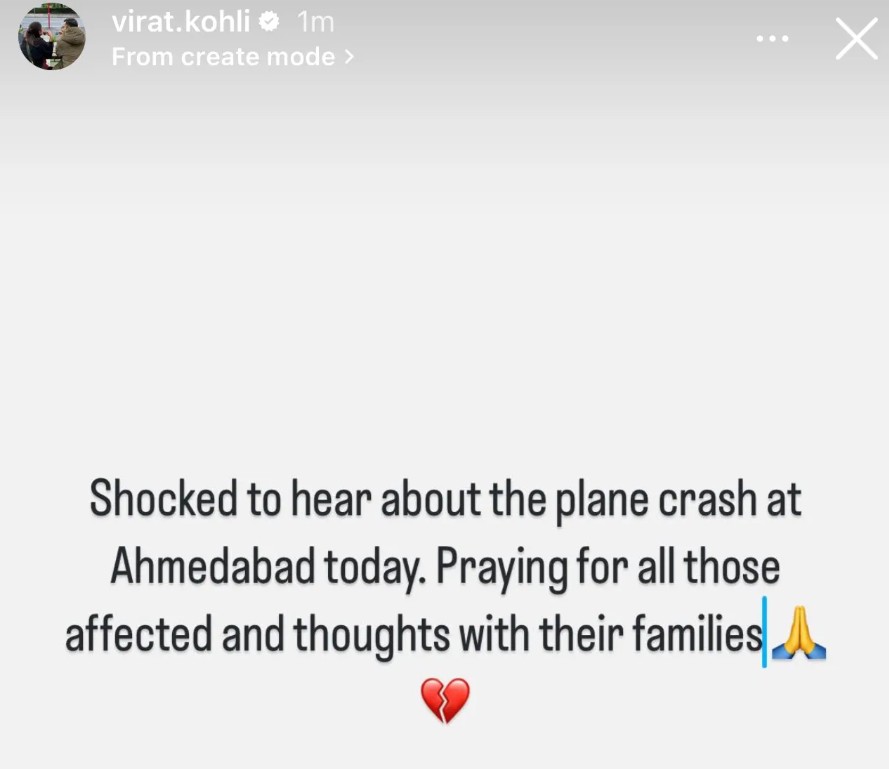Open the story's three-dot options menu
Image resolution: width=889 pixels, height=769 pixels.
click(772, 39)
